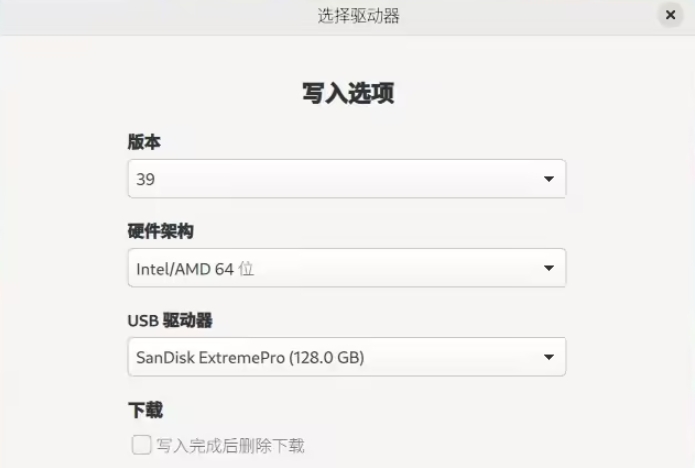This screenshot has width=695, height=468.
Task: Open the 硬件架构 dropdown
Action: 346,268
